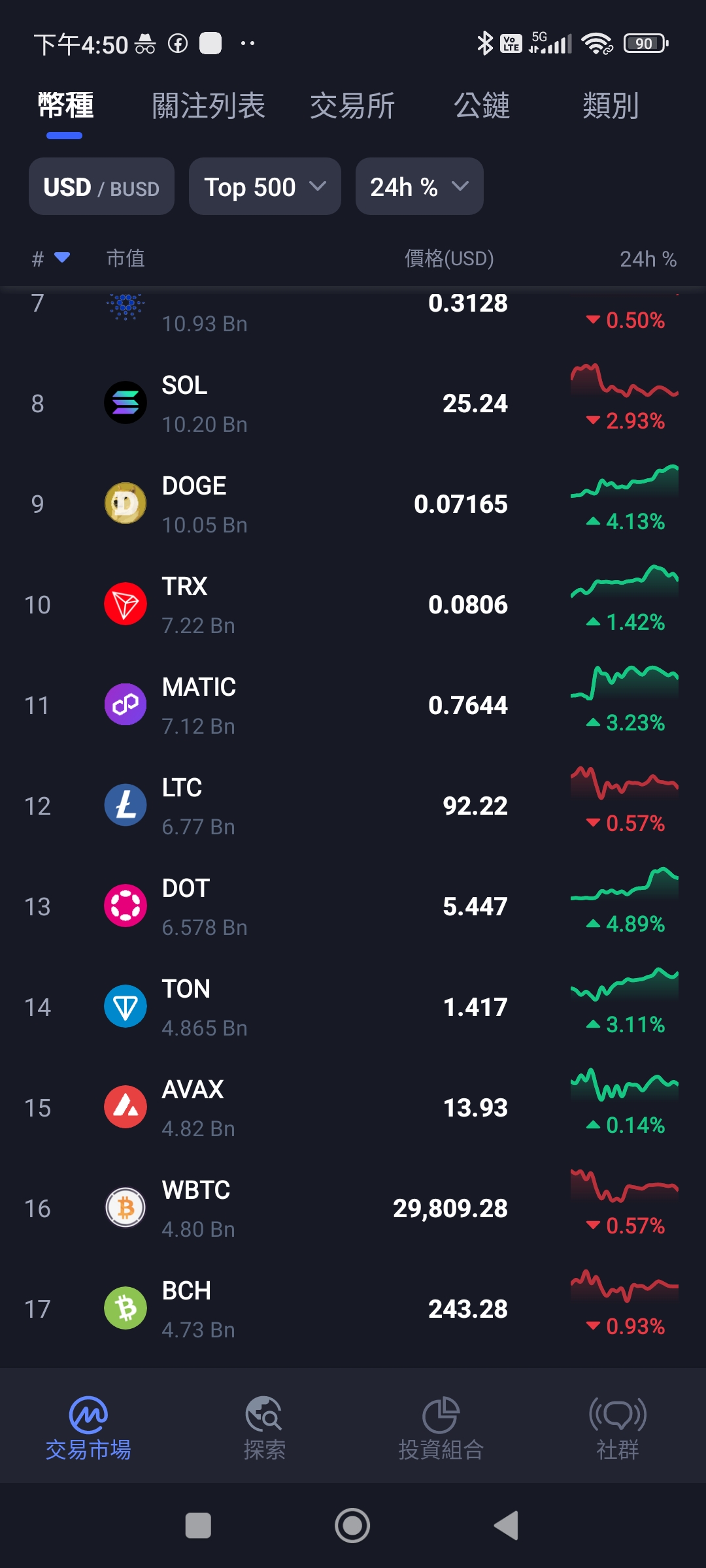View LTC coin details
Viewport: 706px width, 1568px height.
353,806
